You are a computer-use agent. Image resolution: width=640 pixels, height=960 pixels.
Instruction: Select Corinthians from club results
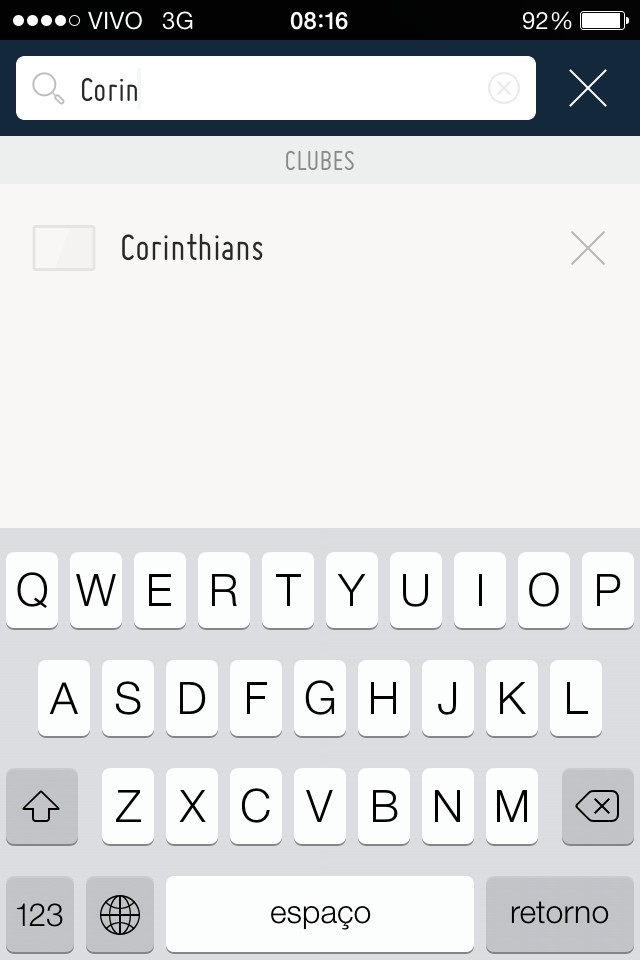[x=192, y=248]
